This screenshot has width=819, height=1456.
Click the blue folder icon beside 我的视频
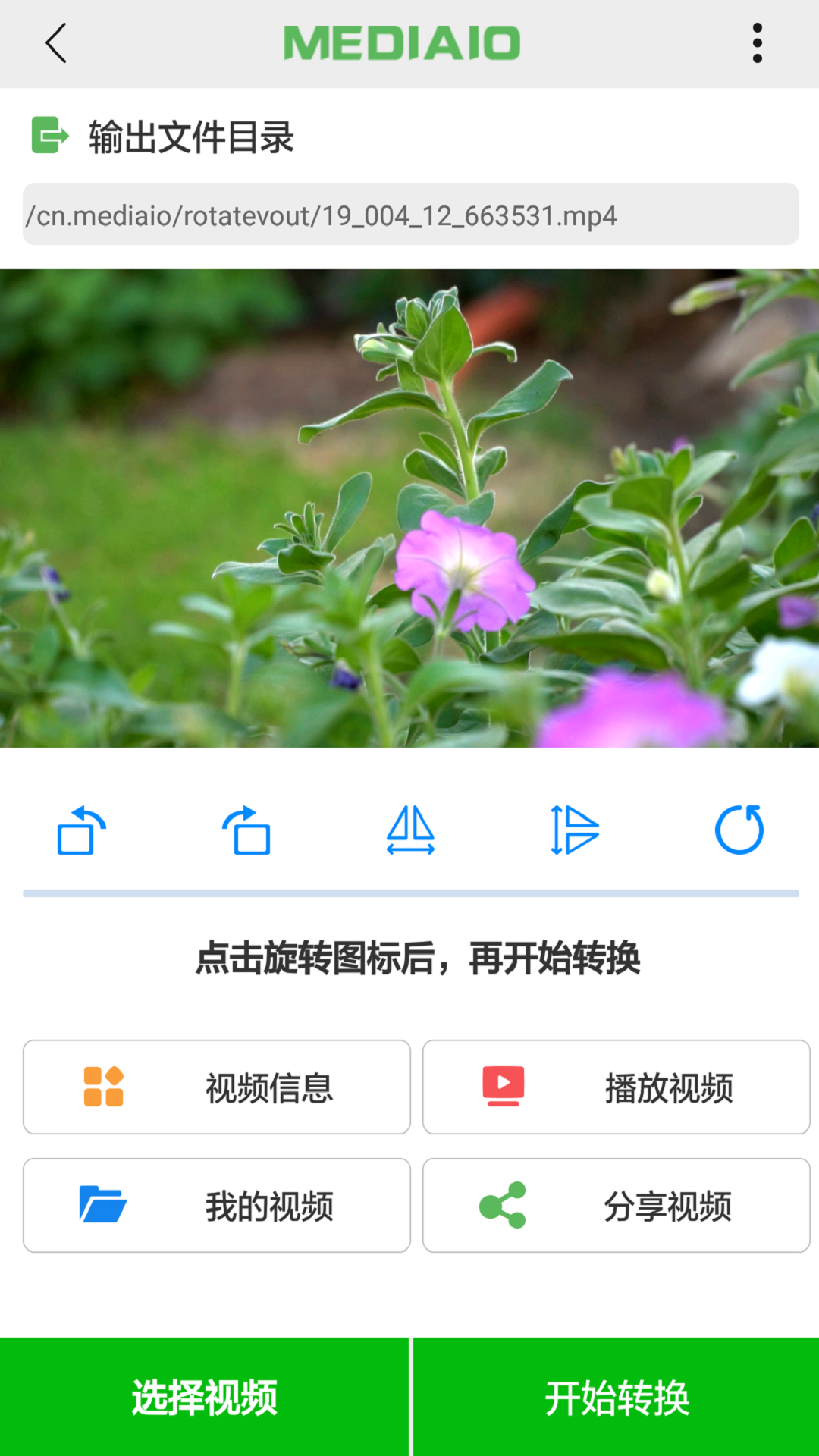(104, 1205)
